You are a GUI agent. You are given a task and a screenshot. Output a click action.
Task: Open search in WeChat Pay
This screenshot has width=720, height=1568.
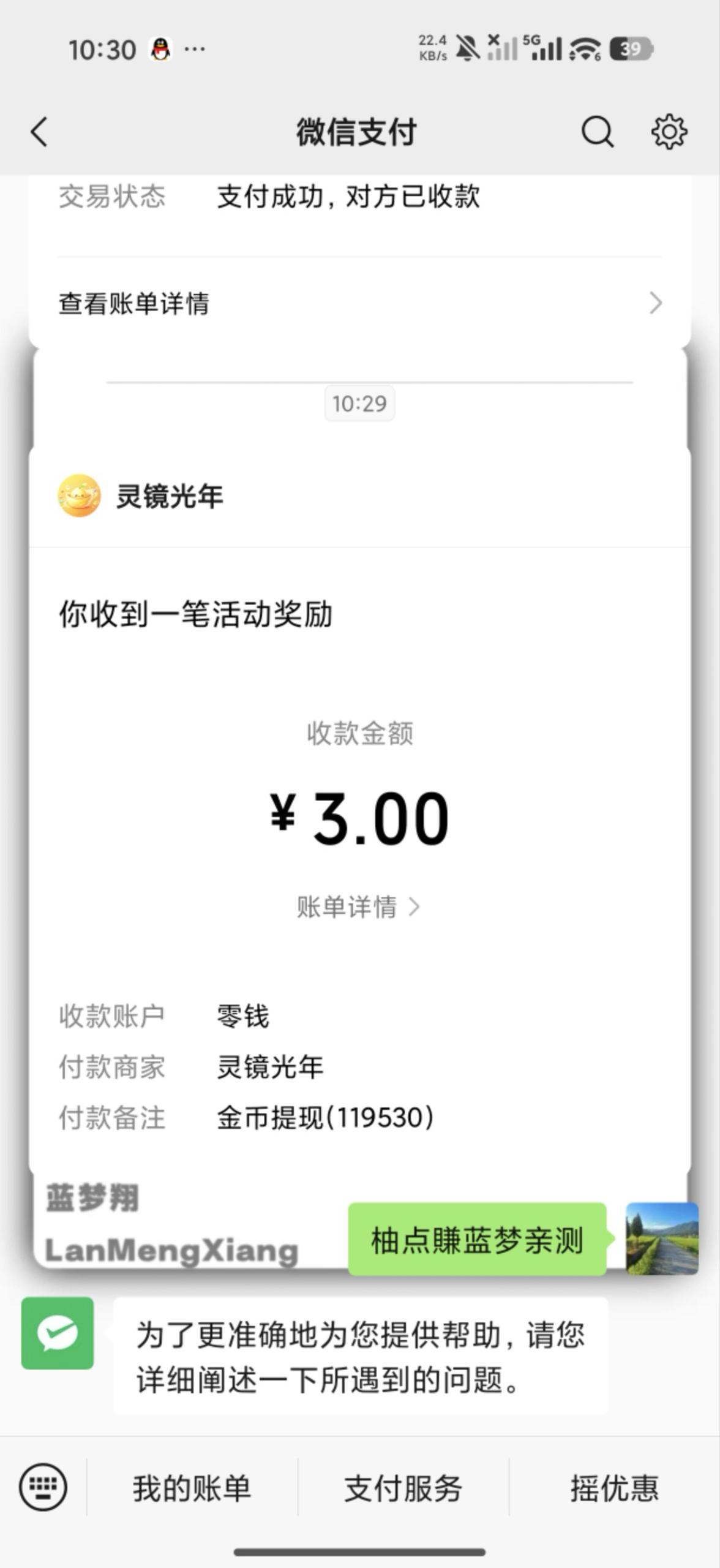tap(597, 132)
